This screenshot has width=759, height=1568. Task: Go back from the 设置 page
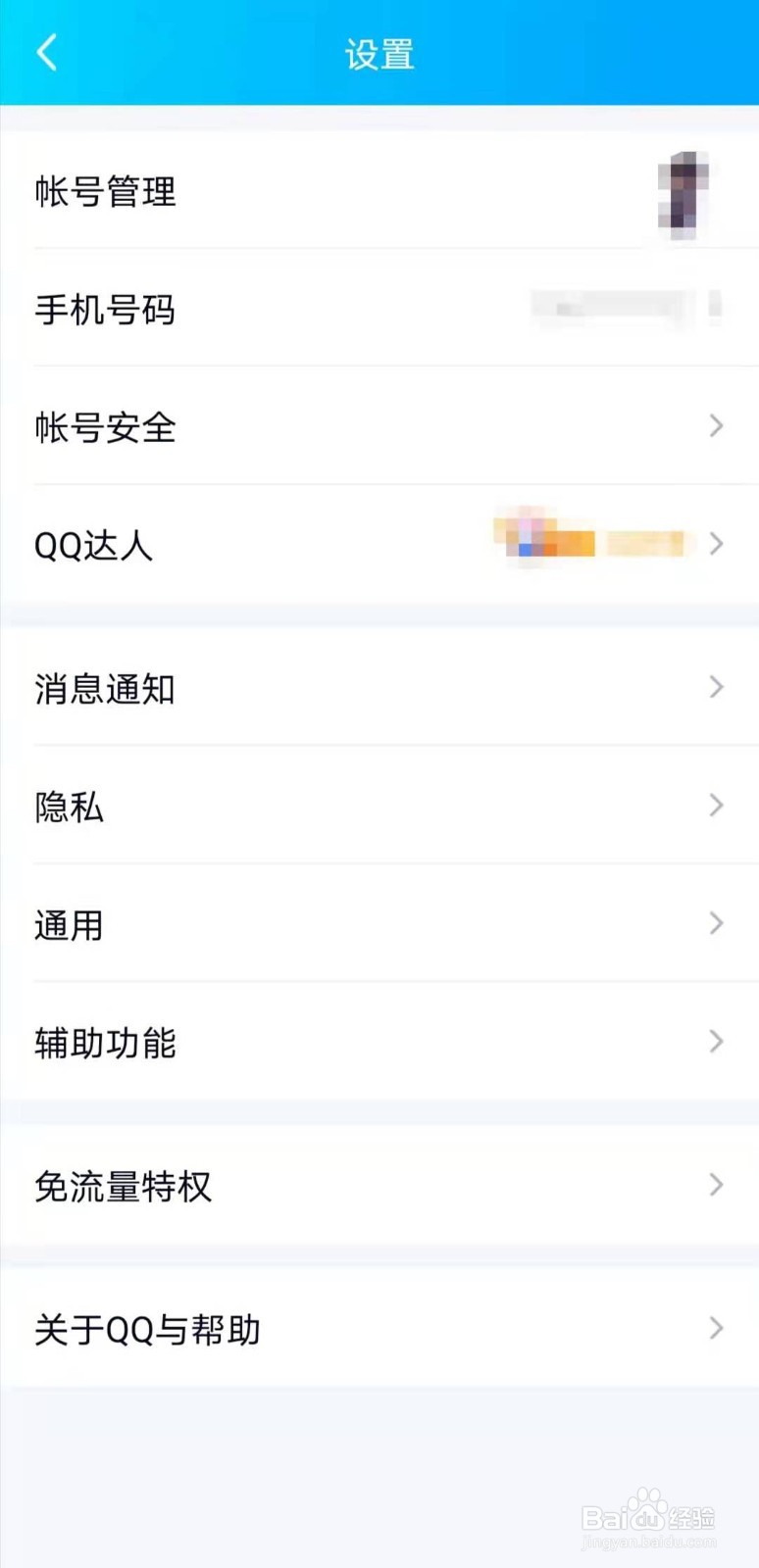[47, 53]
